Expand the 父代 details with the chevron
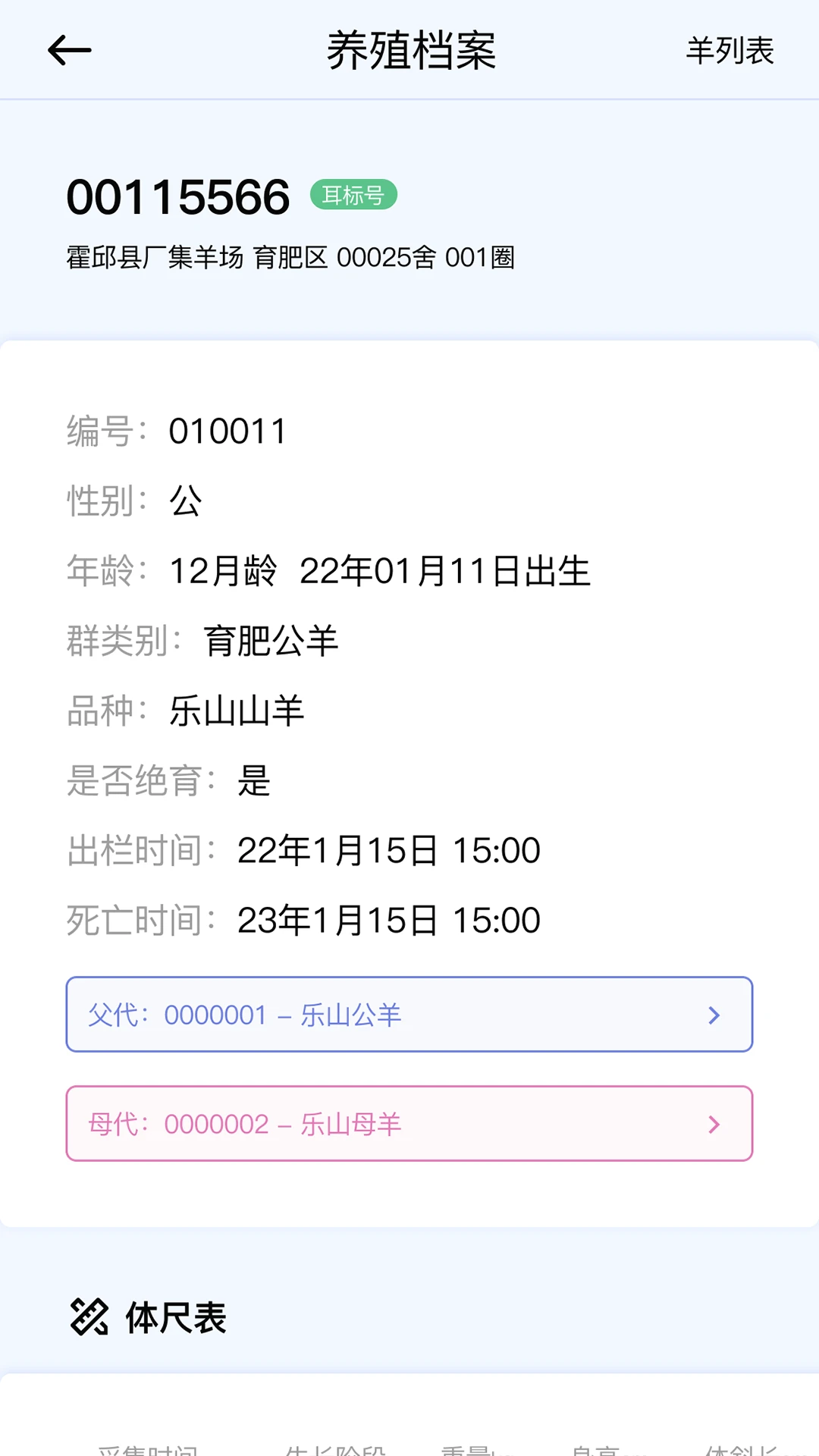The image size is (819, 1456). (x=714, y=1015)
